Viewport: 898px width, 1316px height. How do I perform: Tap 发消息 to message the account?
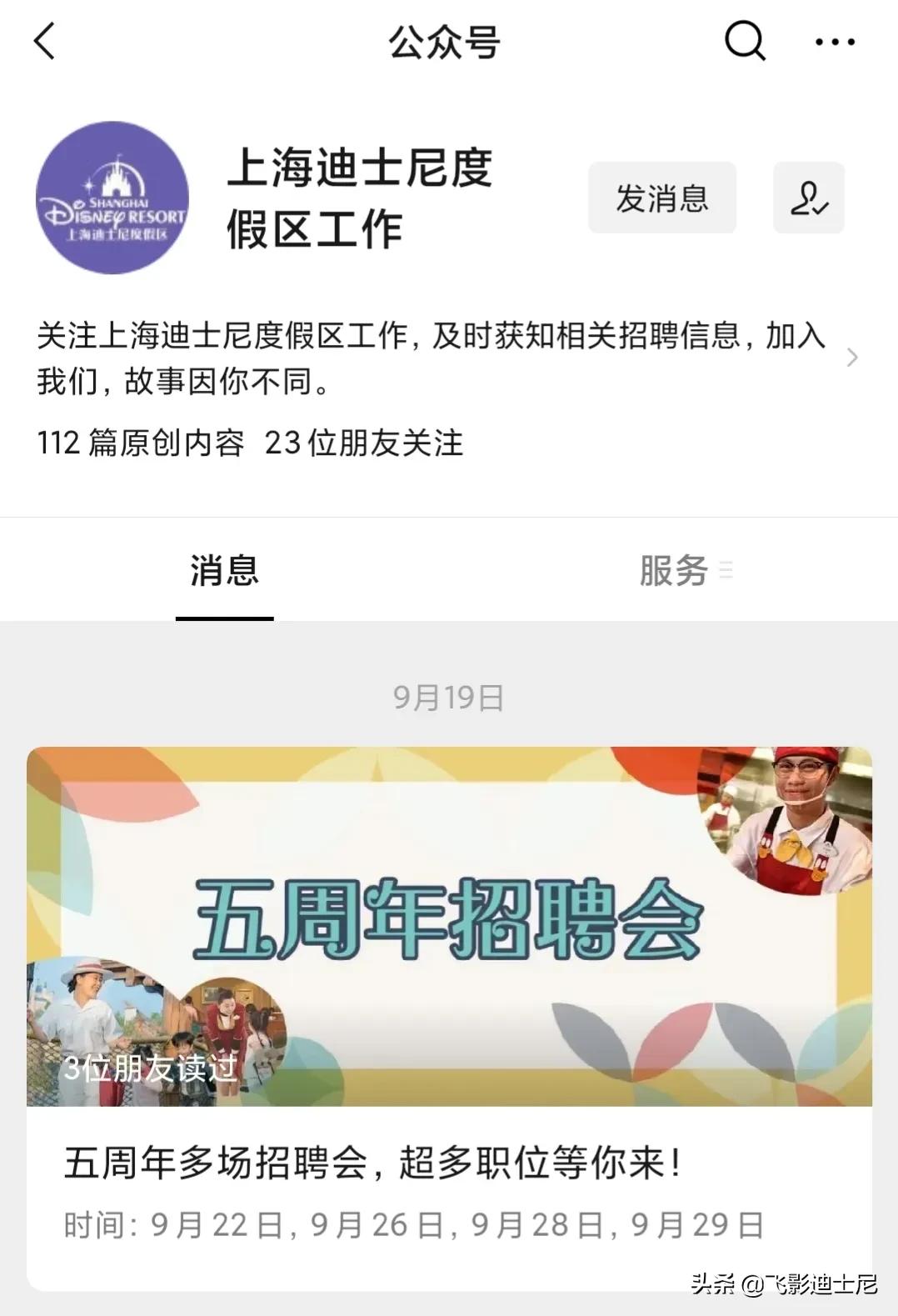coord(662,198)
